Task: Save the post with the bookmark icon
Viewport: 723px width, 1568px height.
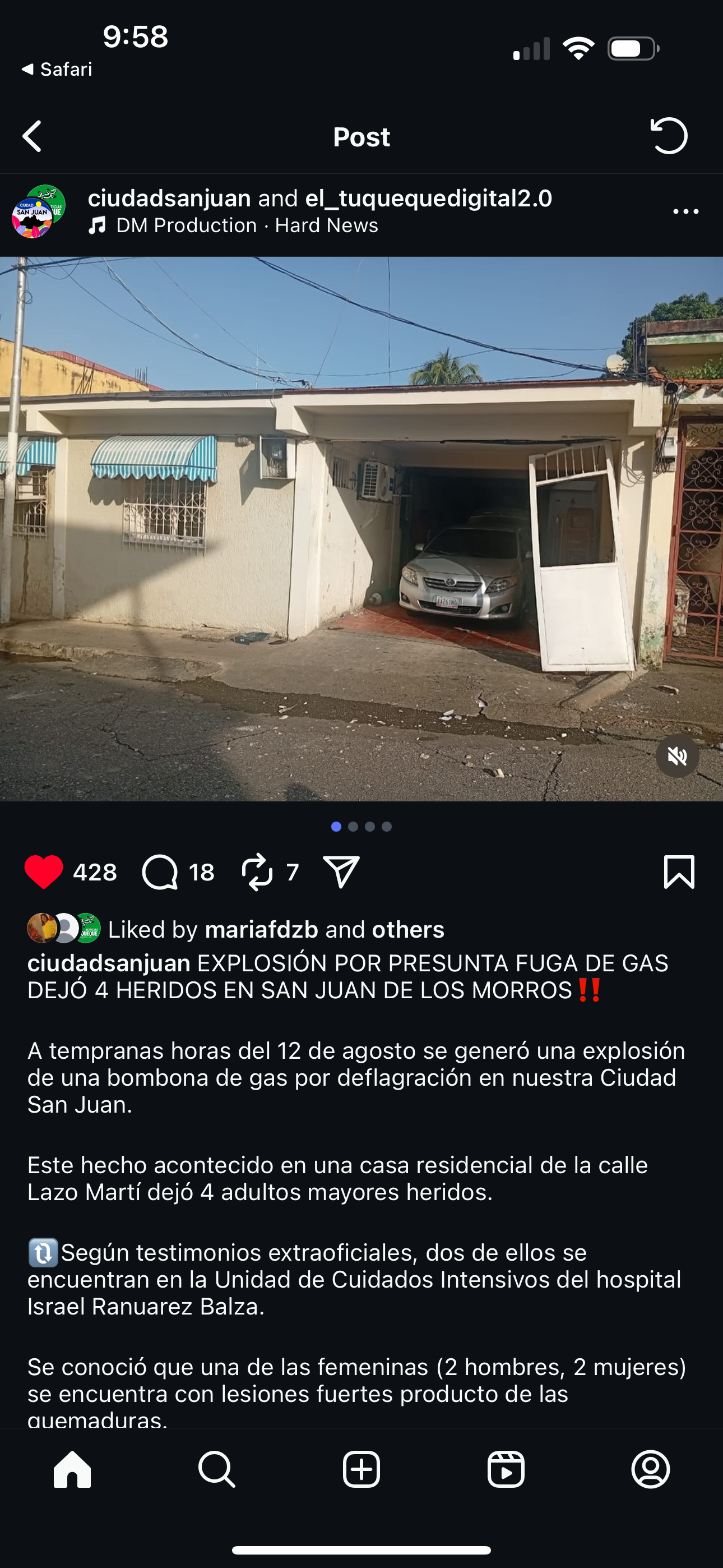Action: tap(679, 871)
